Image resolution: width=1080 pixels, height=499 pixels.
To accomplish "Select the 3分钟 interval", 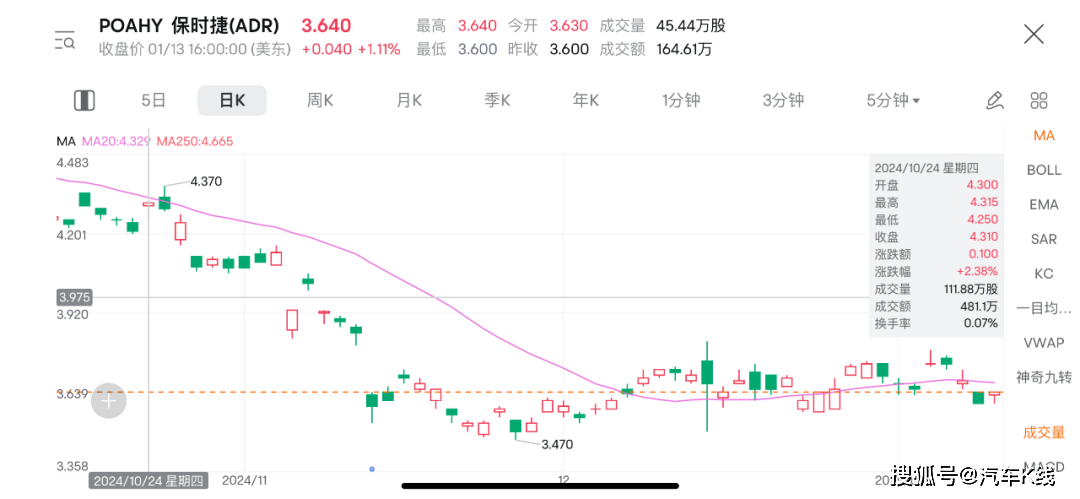I will 783,100.
